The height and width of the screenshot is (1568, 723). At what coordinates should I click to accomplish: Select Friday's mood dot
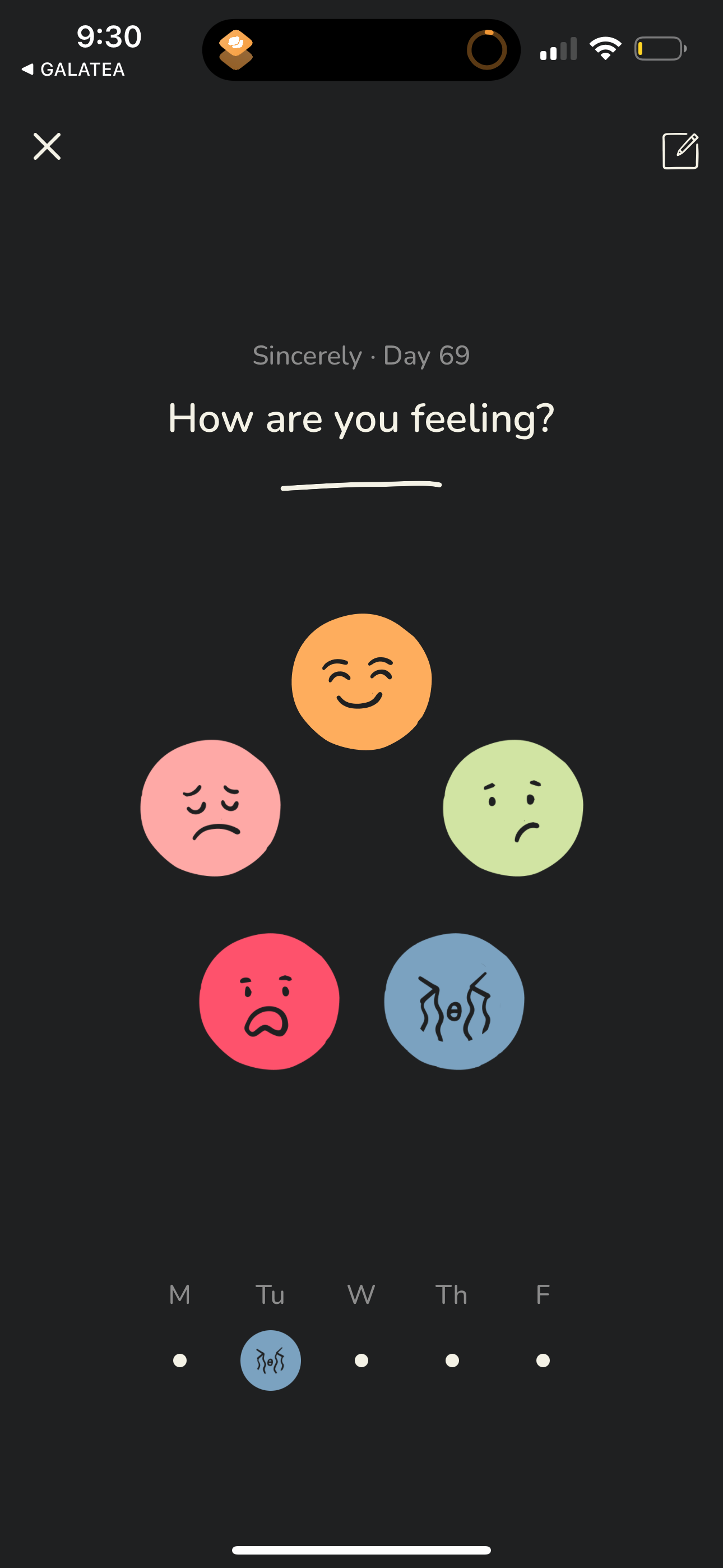tap(541, 1361)
